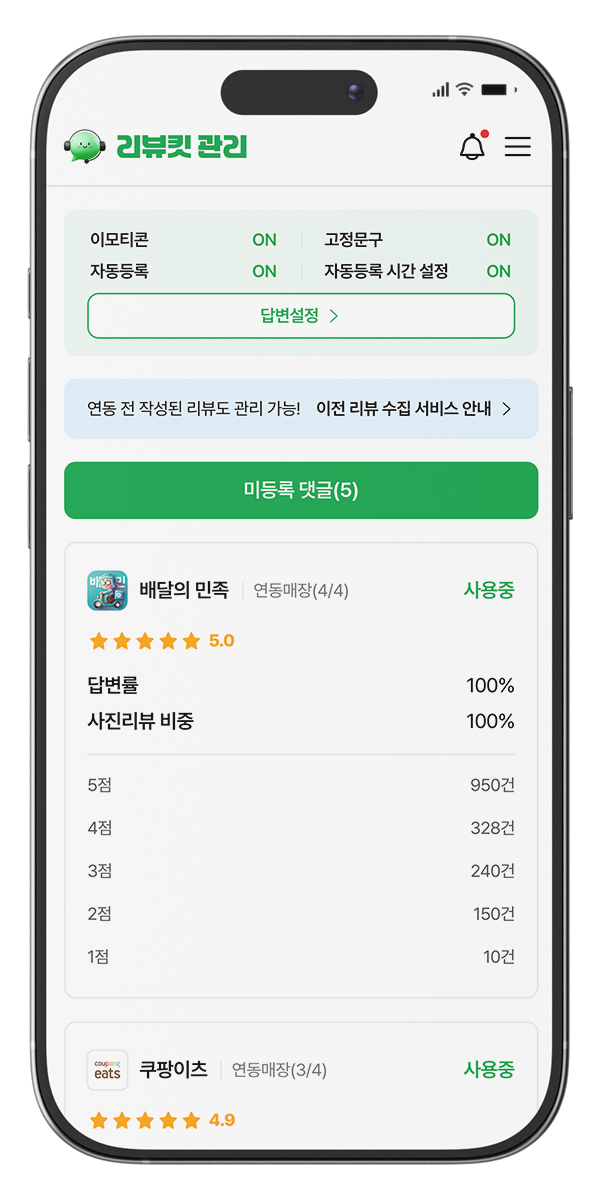The height and width of the screenshot is (1200, 600).
Task: Open 이전 리뷰 수집 서비스 안내 banner
Action: click(x=301, y=409)
